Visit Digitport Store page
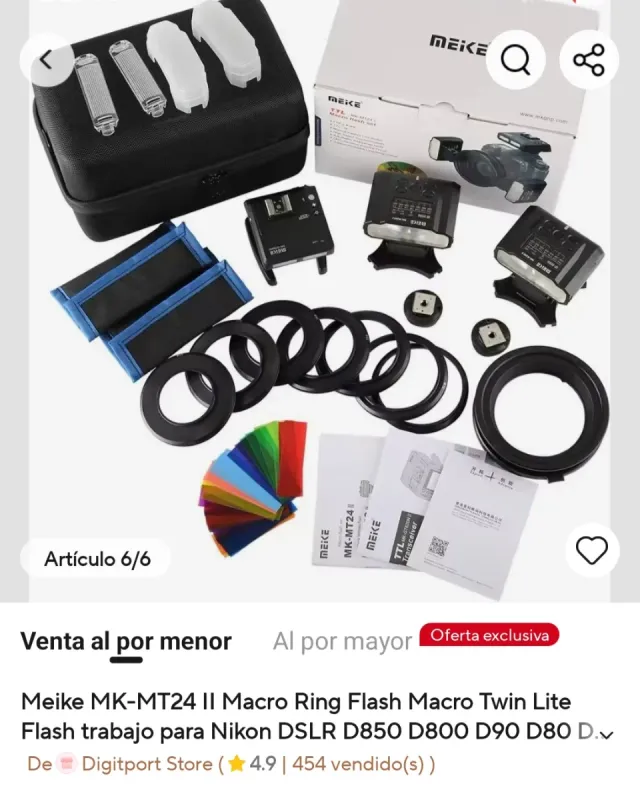The image size is (640, 800). click(147, 764)
